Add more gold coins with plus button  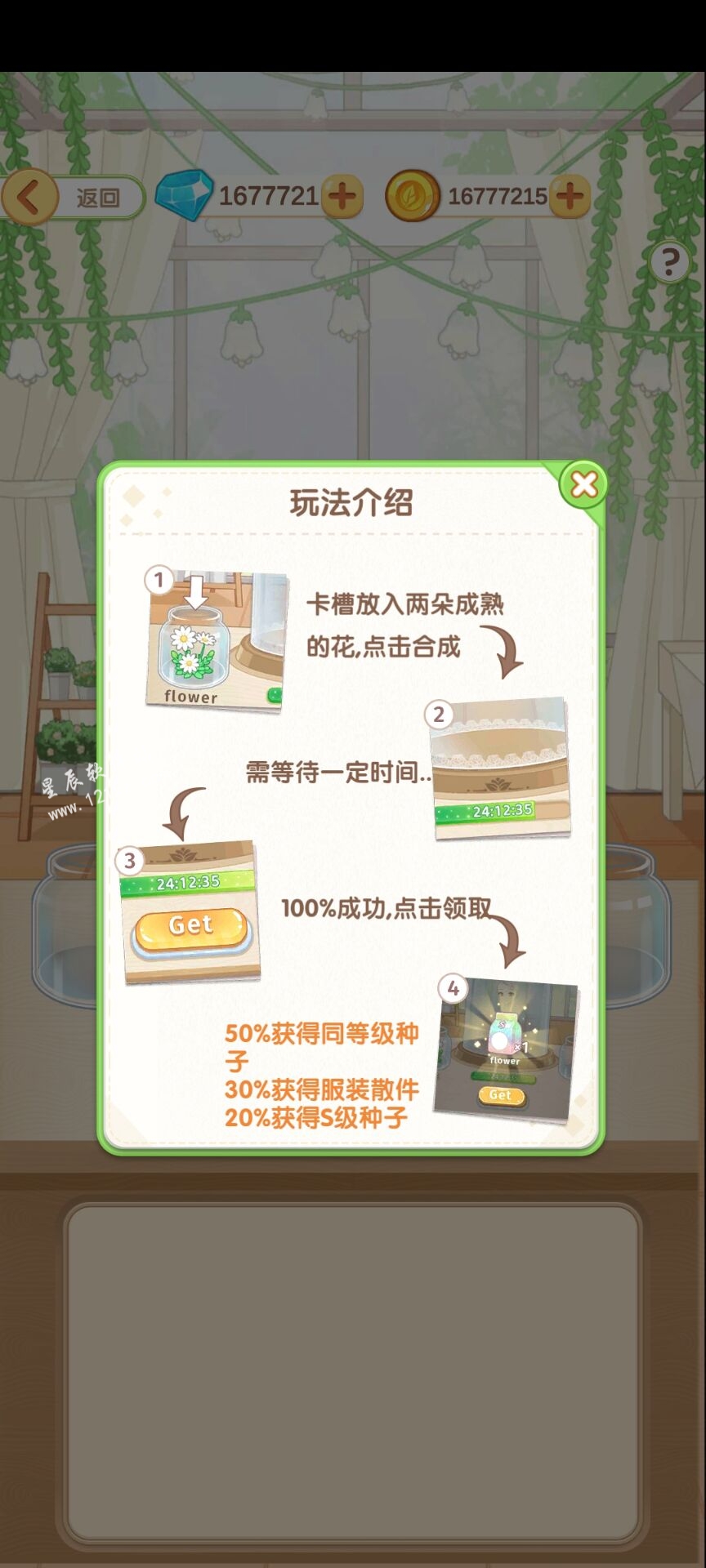pos(570,197)
